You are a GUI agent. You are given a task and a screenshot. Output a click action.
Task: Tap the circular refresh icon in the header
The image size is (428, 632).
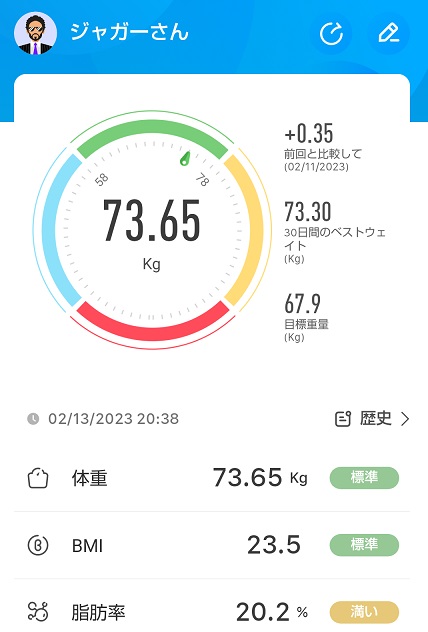pyautogui.click(x=331, y=33)
